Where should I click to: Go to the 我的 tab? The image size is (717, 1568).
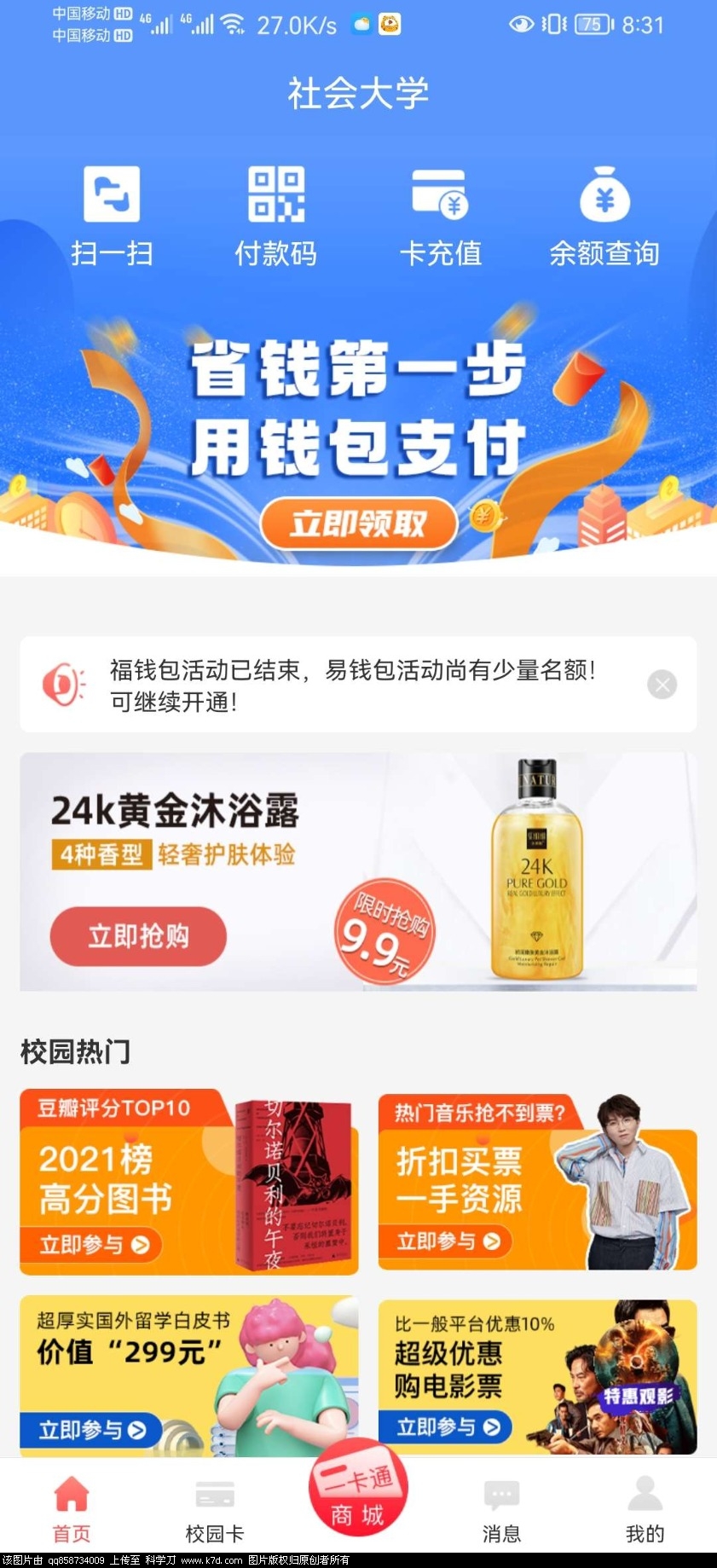(645, 1509)
